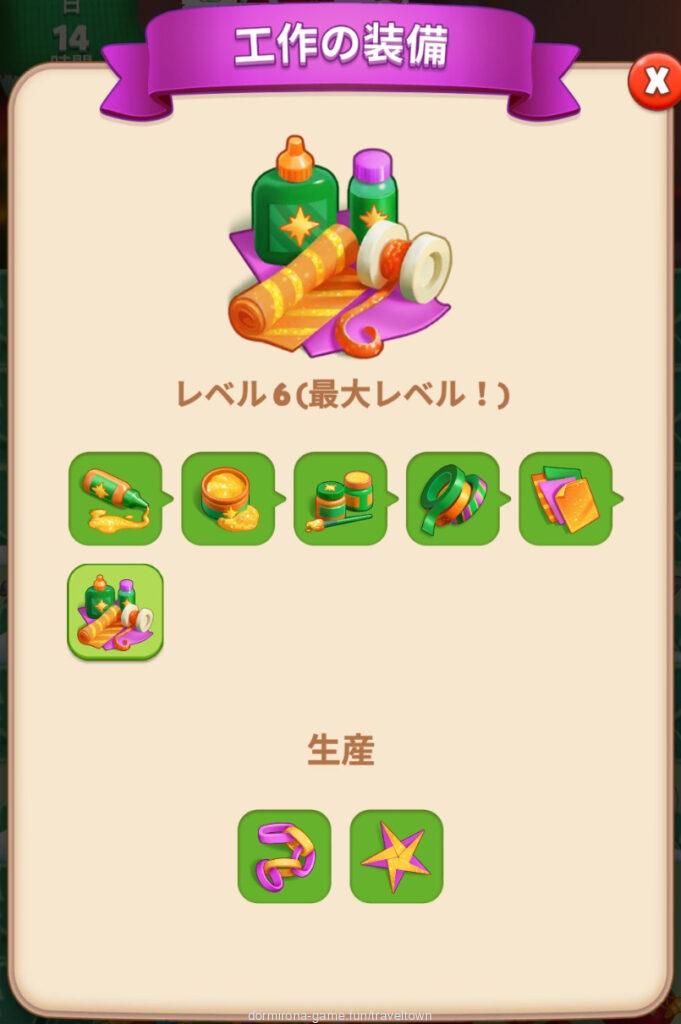This screenshot has height=1024, width=681.
Task: Select the glitter glue bottle level item
Action: point(115,498)
